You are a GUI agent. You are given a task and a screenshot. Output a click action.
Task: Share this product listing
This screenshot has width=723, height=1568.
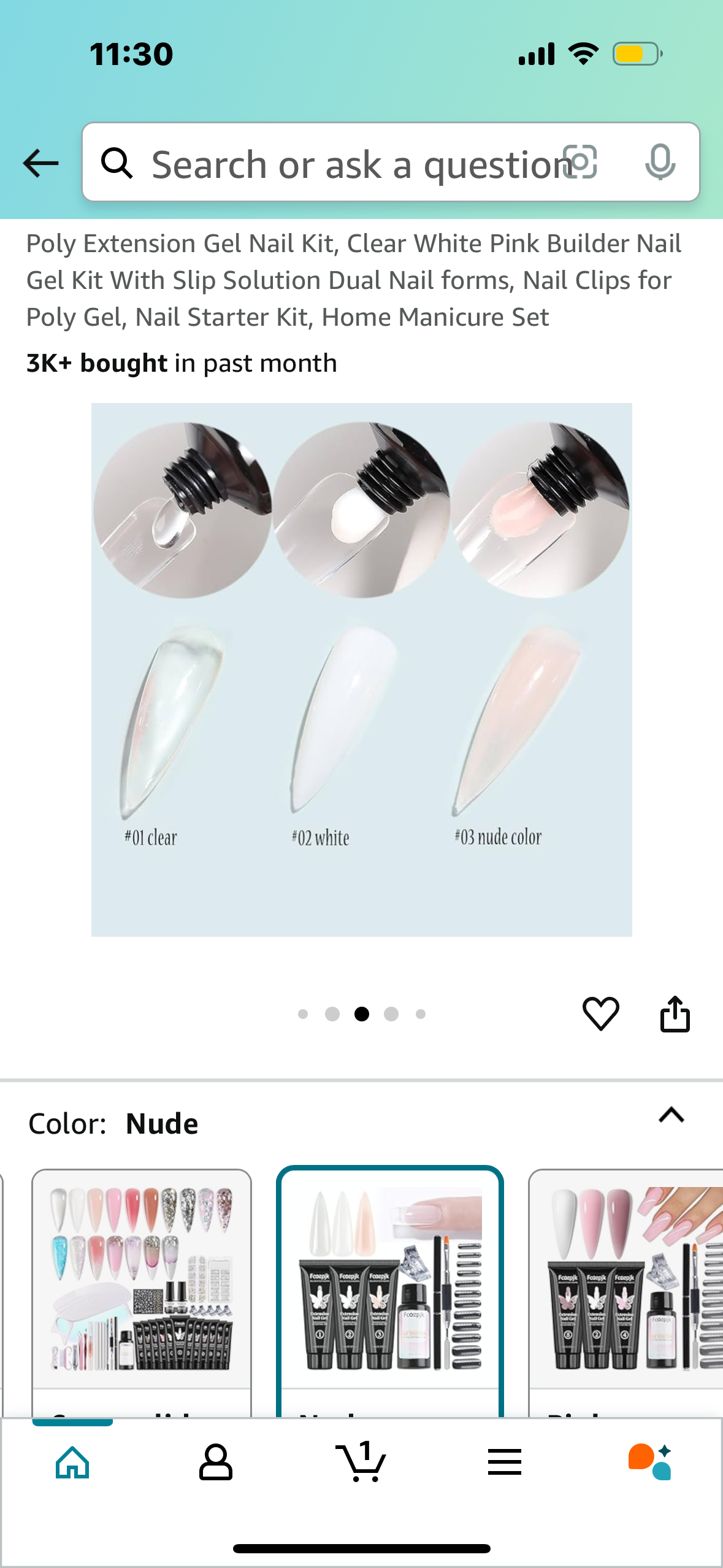675,1013
